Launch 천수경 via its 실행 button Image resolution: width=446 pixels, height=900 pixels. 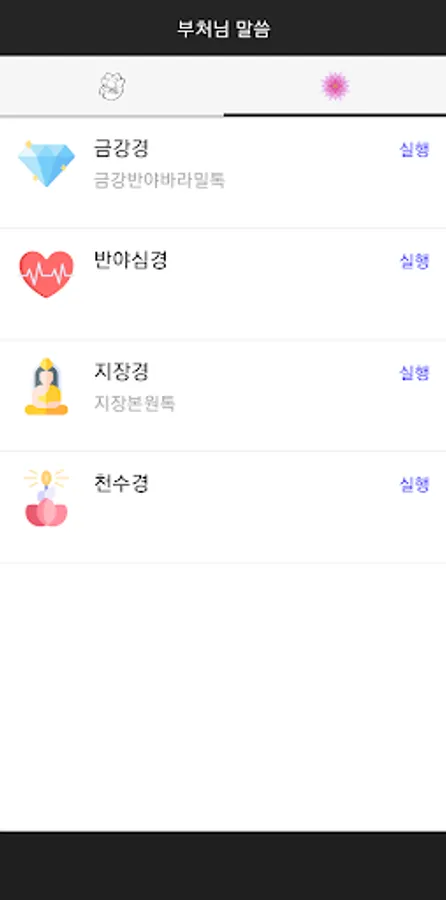pyautogui.click(x=414, y=485)
